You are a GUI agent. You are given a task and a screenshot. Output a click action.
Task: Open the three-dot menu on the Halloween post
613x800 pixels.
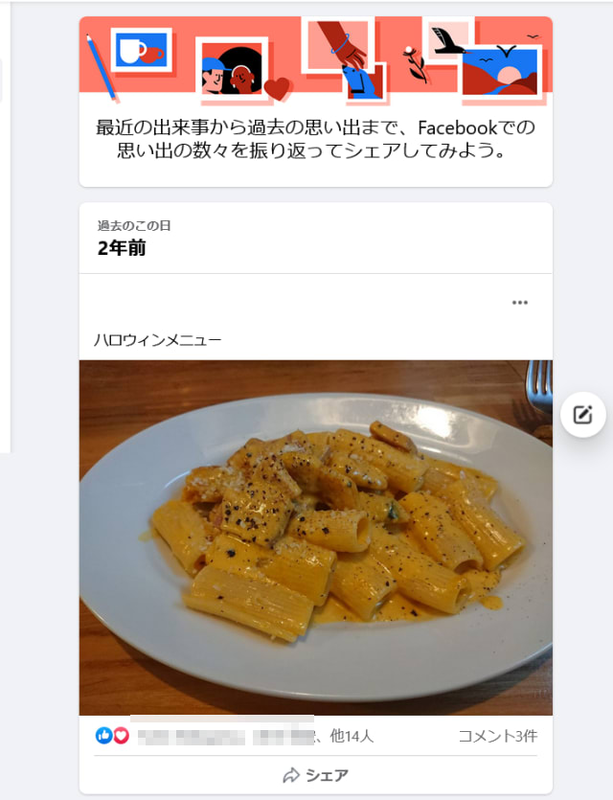click(x=519, y=302)
